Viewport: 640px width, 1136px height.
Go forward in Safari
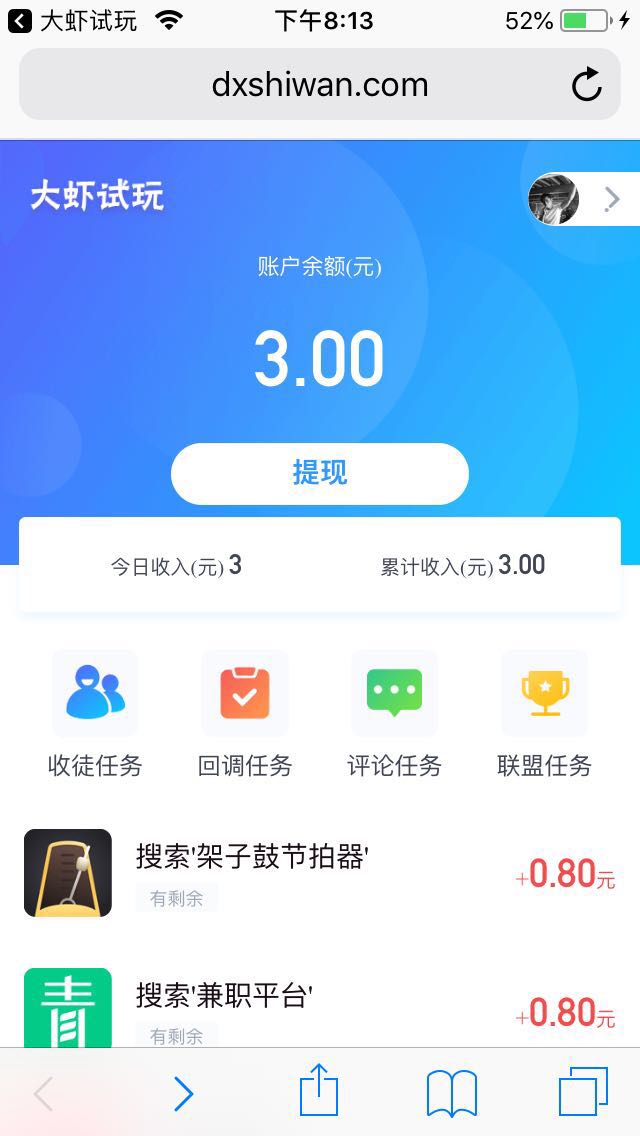pos(183,1094)
